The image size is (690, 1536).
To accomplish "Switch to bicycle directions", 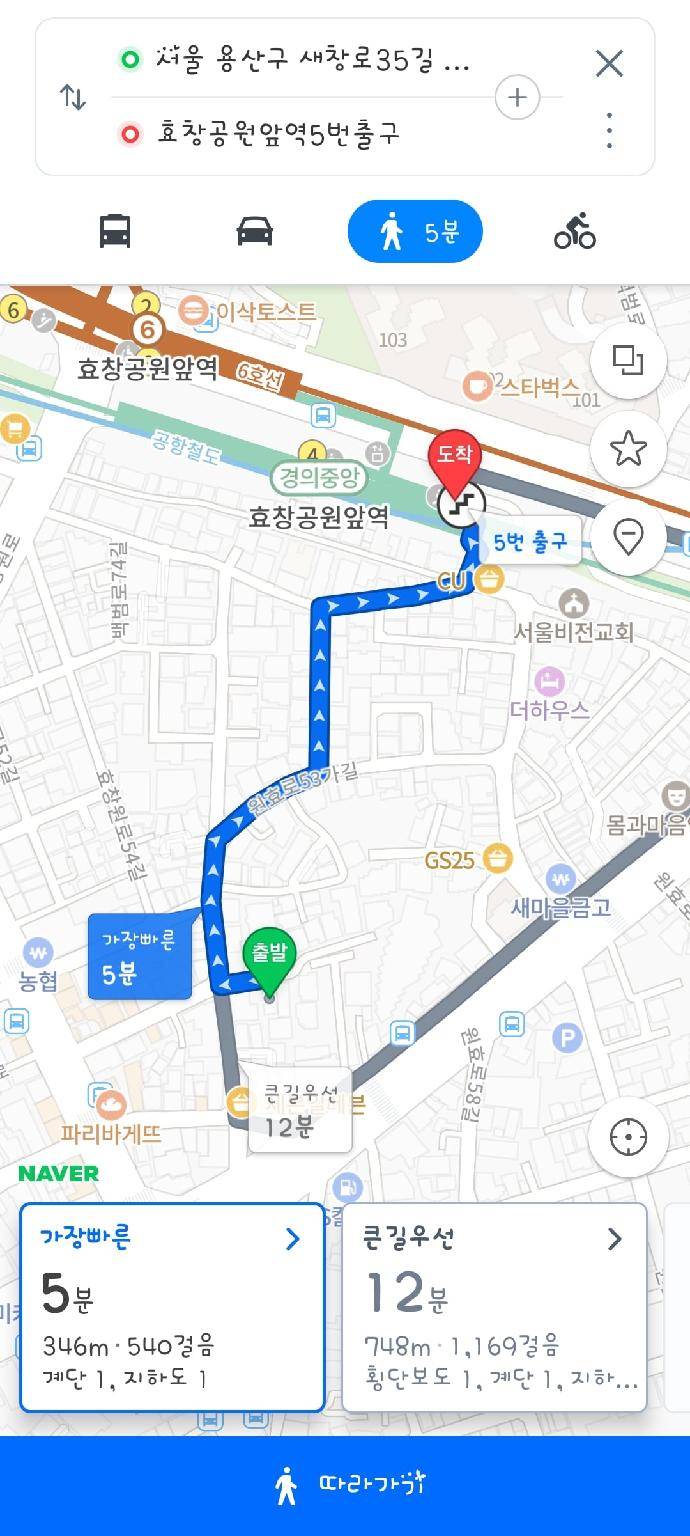I will tap(574, 232).
